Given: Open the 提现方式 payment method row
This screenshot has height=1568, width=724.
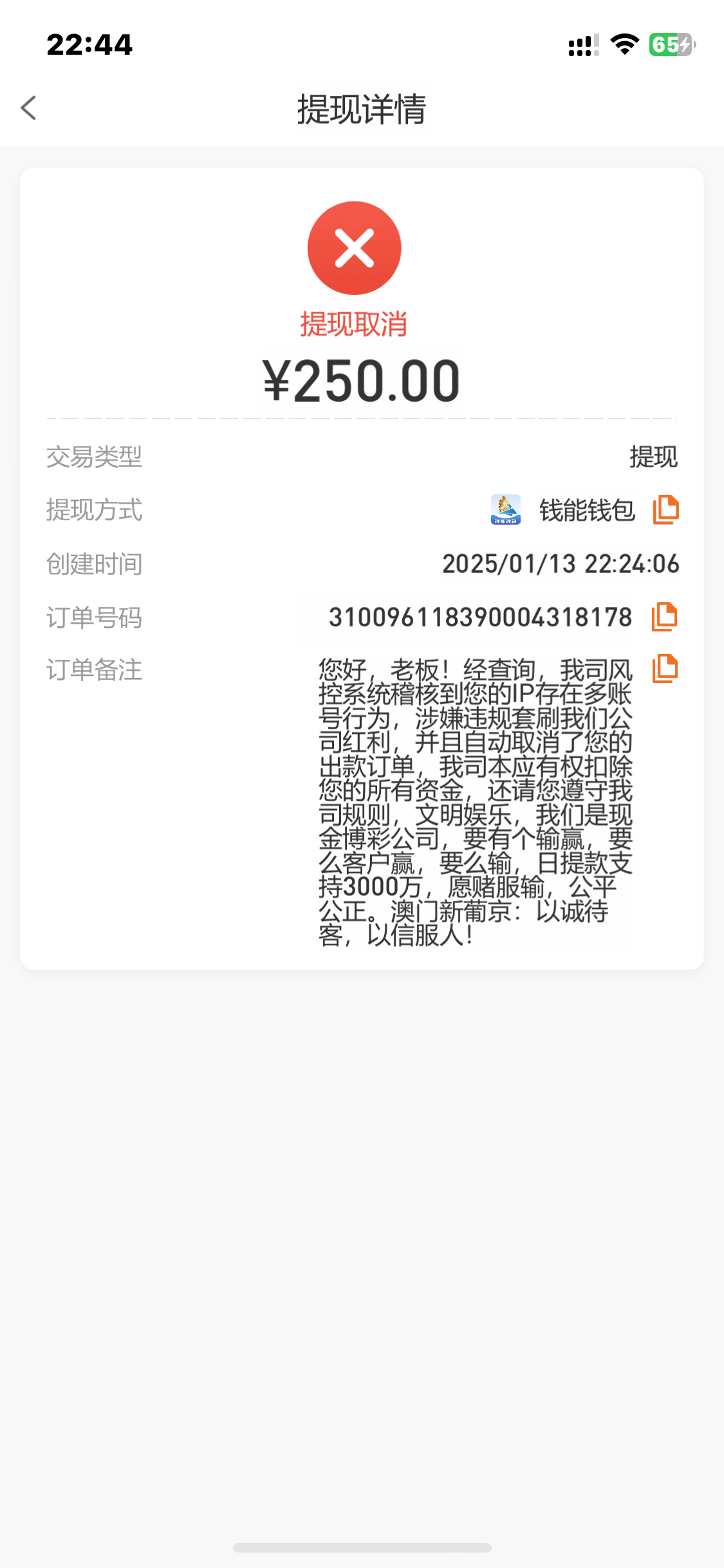Looking at the screenshot, I should pyautogui.click(x=95, y=510).
